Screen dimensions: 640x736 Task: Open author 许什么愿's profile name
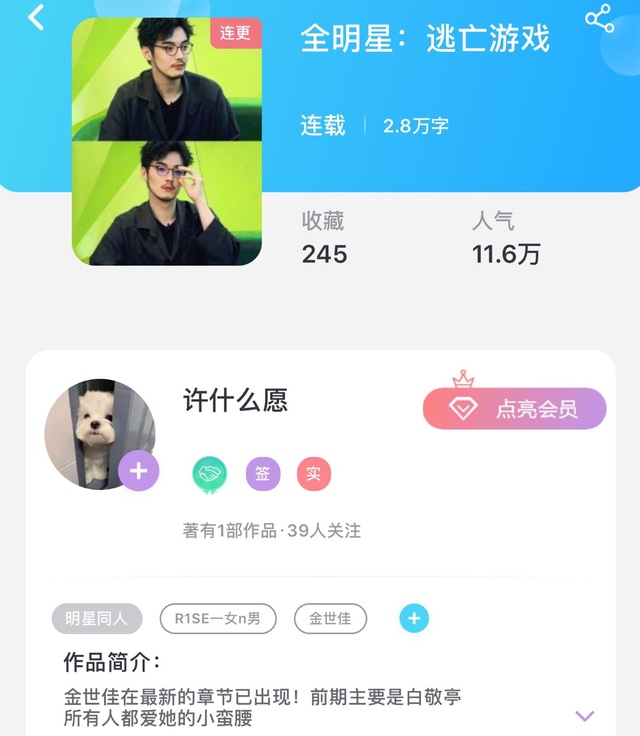pyautogui.click(x=235, y=401)
